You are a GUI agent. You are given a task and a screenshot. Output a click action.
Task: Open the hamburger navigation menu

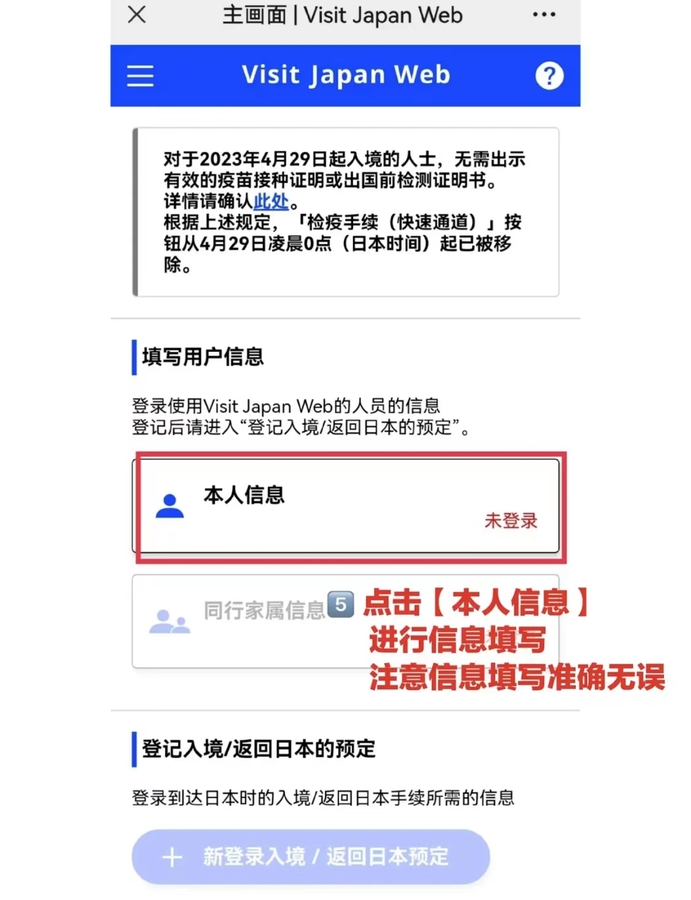[141, 76]
